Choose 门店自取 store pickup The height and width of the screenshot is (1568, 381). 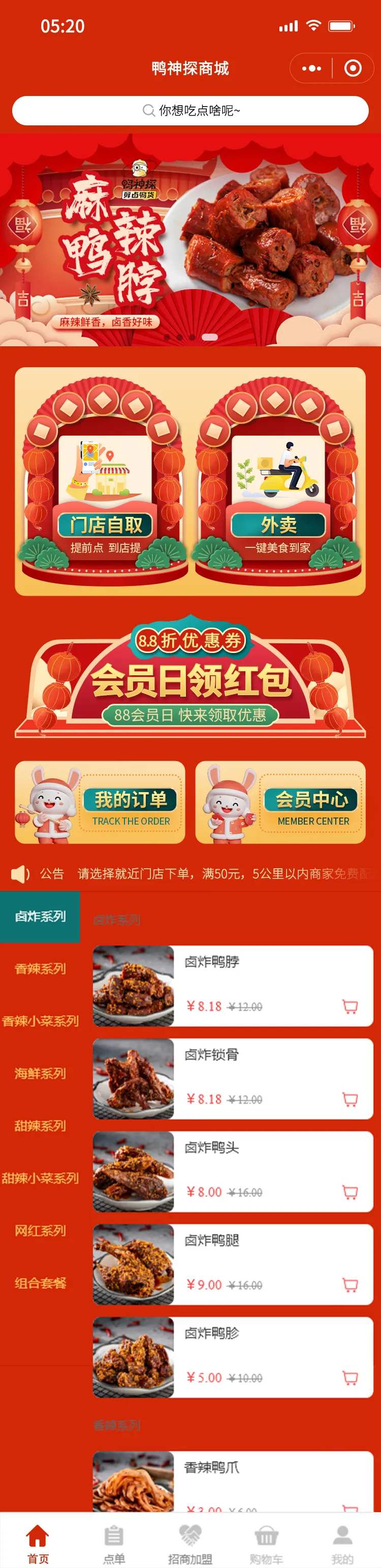click(x=105, y=481)
